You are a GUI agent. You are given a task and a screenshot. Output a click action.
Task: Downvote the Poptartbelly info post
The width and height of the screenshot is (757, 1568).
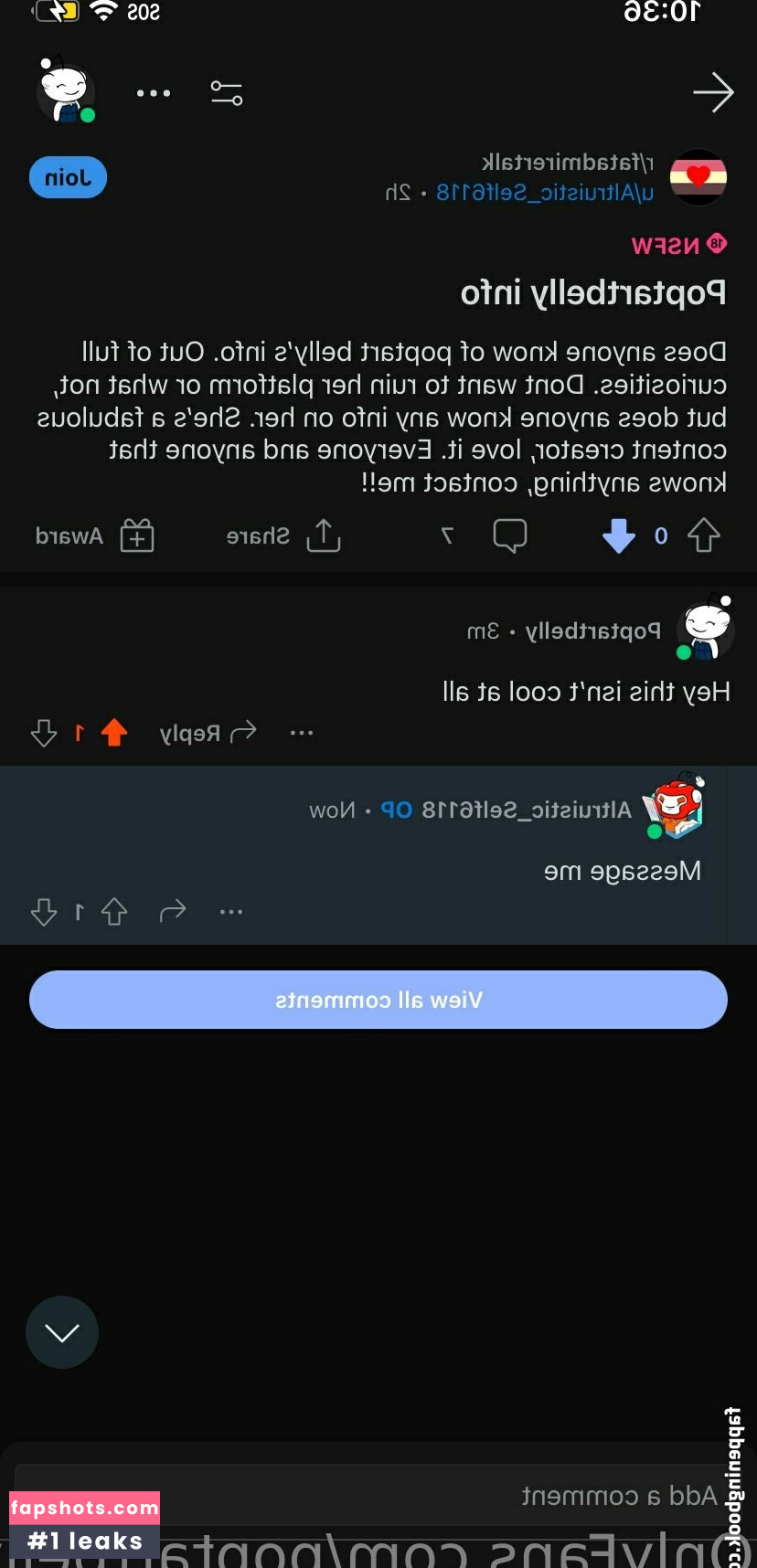[x=619, y=536]
